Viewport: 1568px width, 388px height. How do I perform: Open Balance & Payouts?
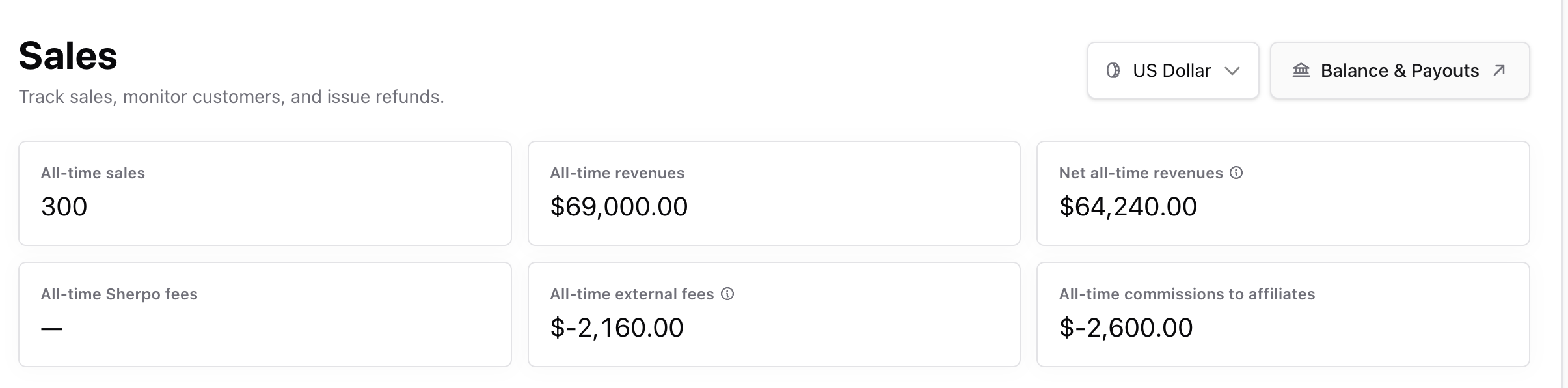1399,70
